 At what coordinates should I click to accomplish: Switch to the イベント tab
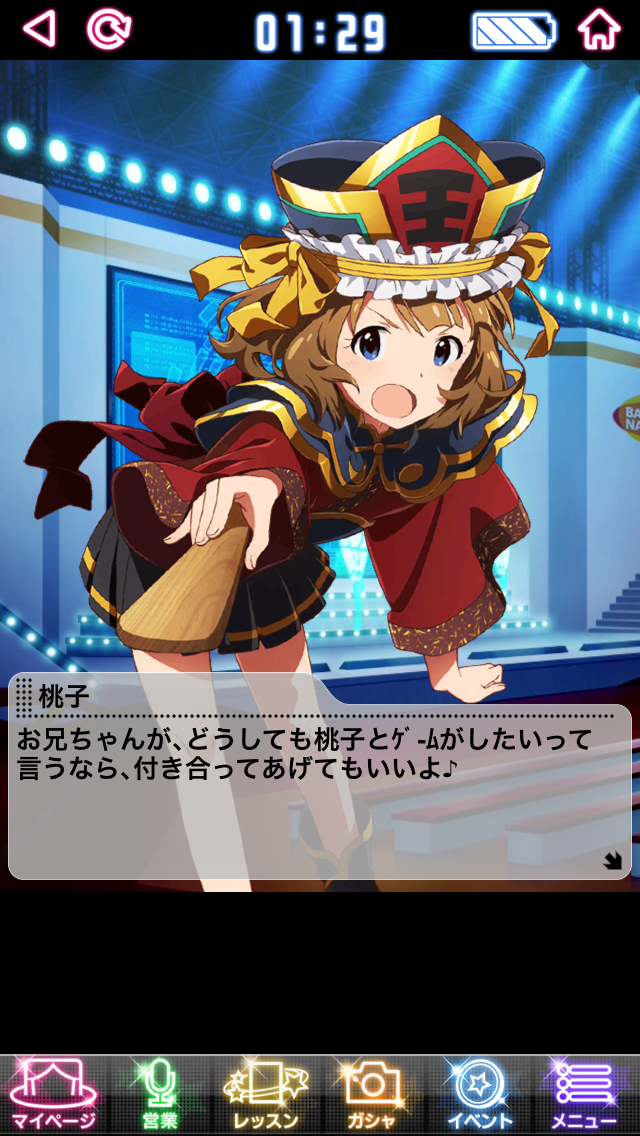point(479,1094)
